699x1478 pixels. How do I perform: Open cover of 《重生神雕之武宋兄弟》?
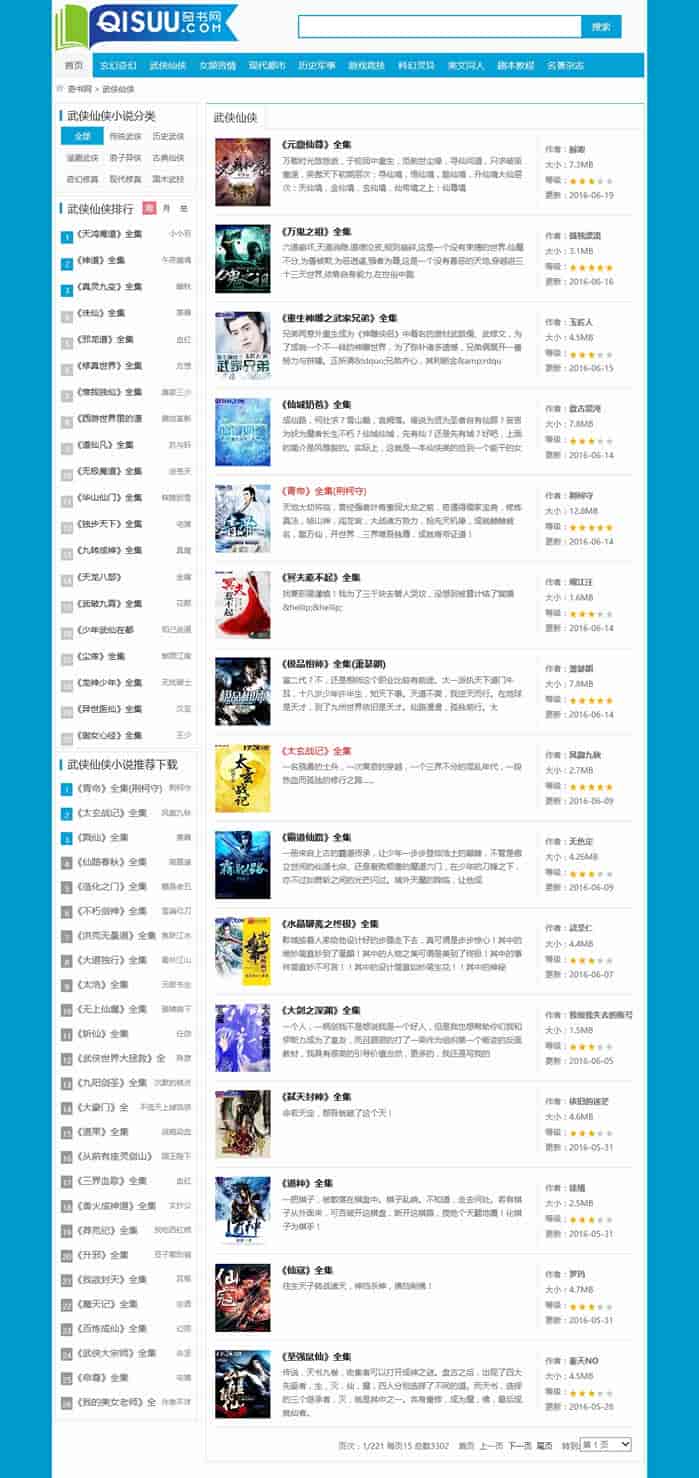(x=242, y=345)
